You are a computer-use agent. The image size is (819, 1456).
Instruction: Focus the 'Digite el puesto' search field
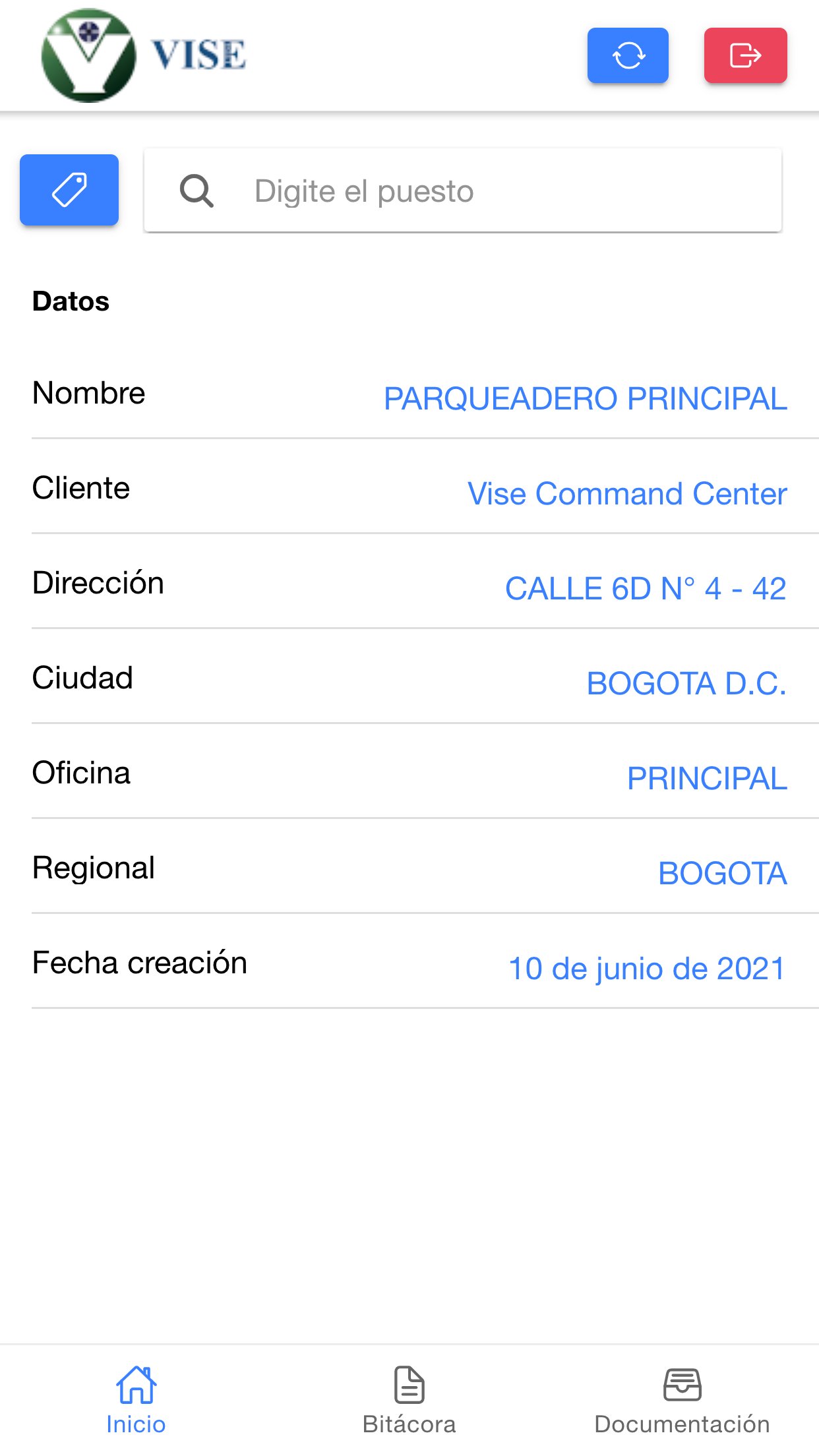point(463,191)
